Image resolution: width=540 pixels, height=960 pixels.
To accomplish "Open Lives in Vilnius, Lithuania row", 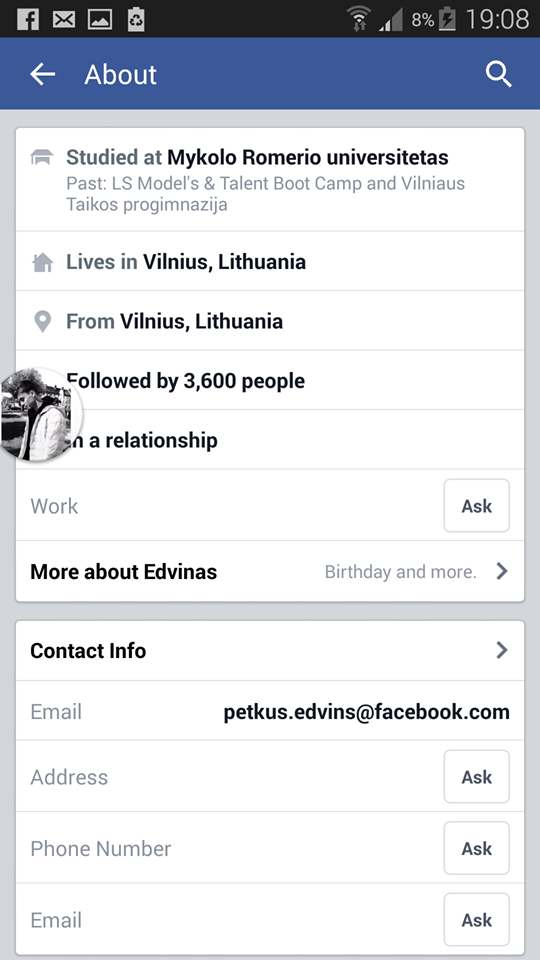I will (x=270, y=262).
